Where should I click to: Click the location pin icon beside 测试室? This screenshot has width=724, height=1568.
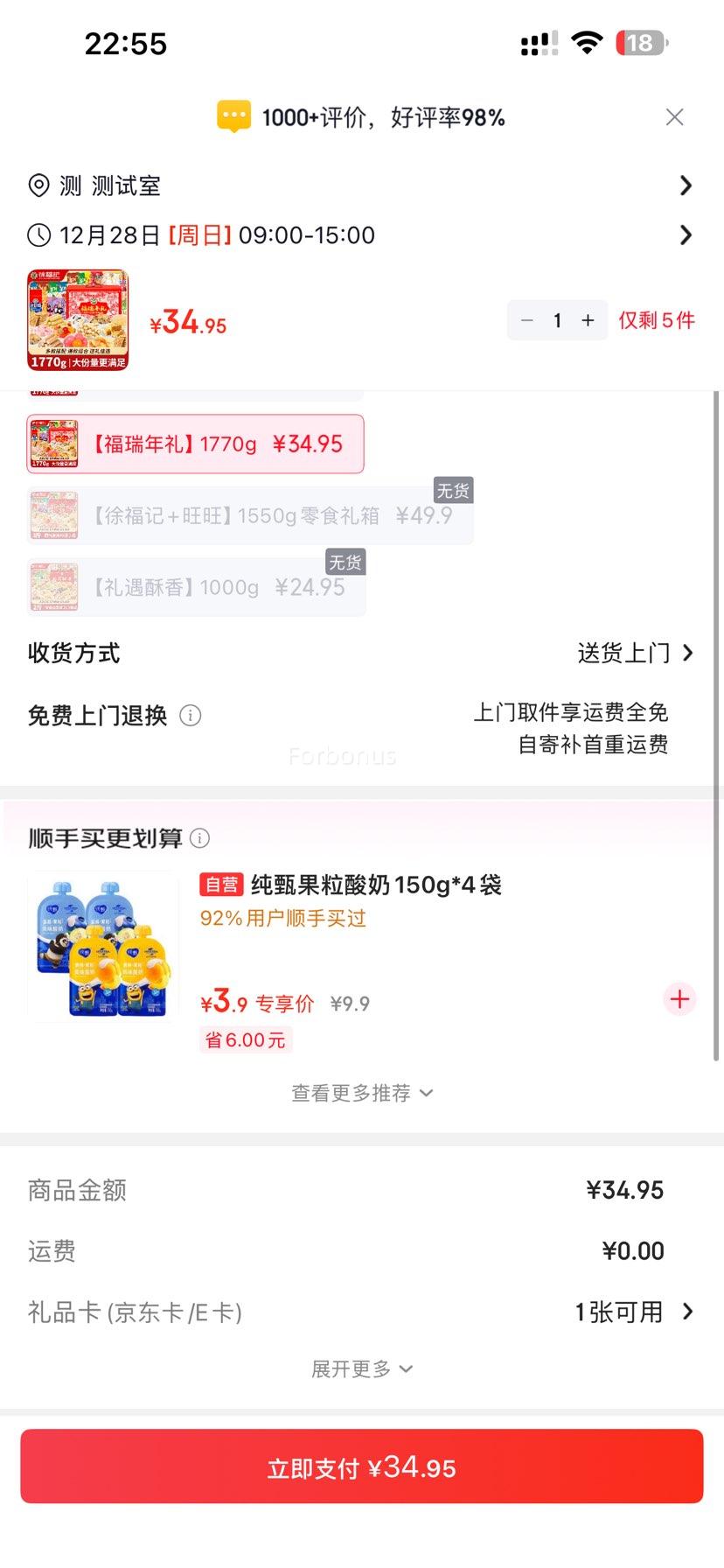(x=38, y=185)
